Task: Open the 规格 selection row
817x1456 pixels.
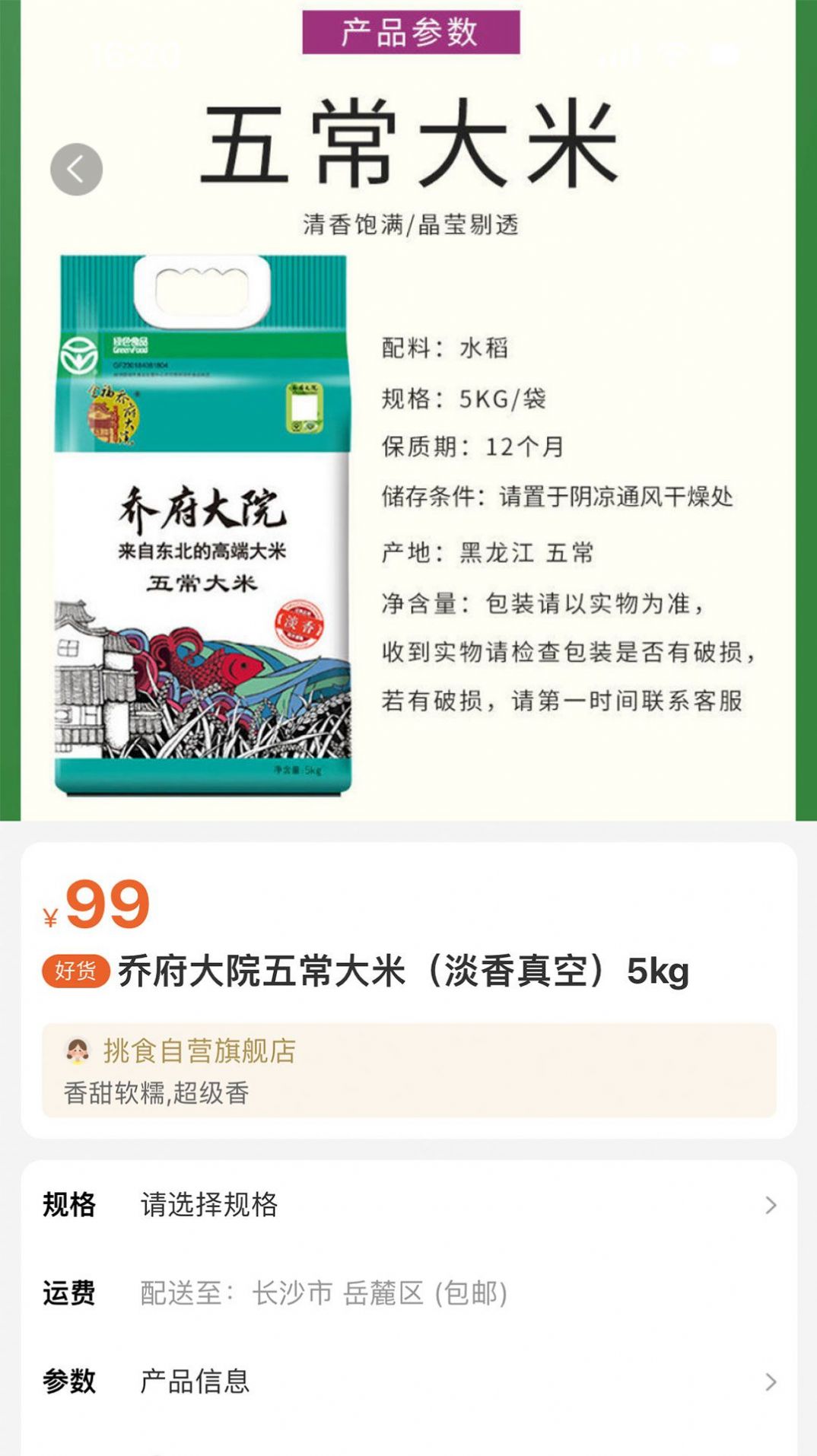Action: (408, 1205)
